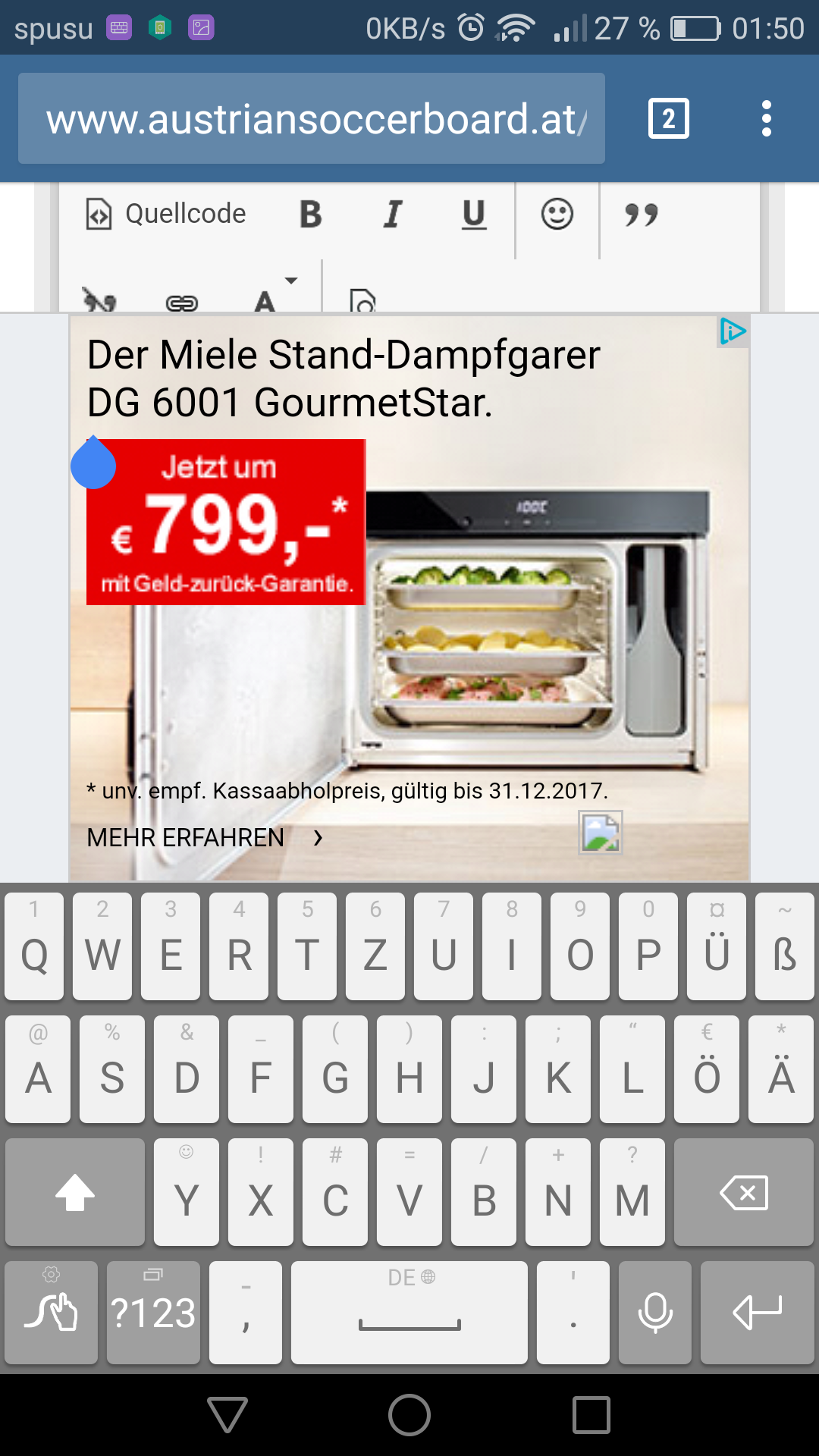Go to Android home screen
This screenshot has height=1456, width=819.
coord(409,1415)
